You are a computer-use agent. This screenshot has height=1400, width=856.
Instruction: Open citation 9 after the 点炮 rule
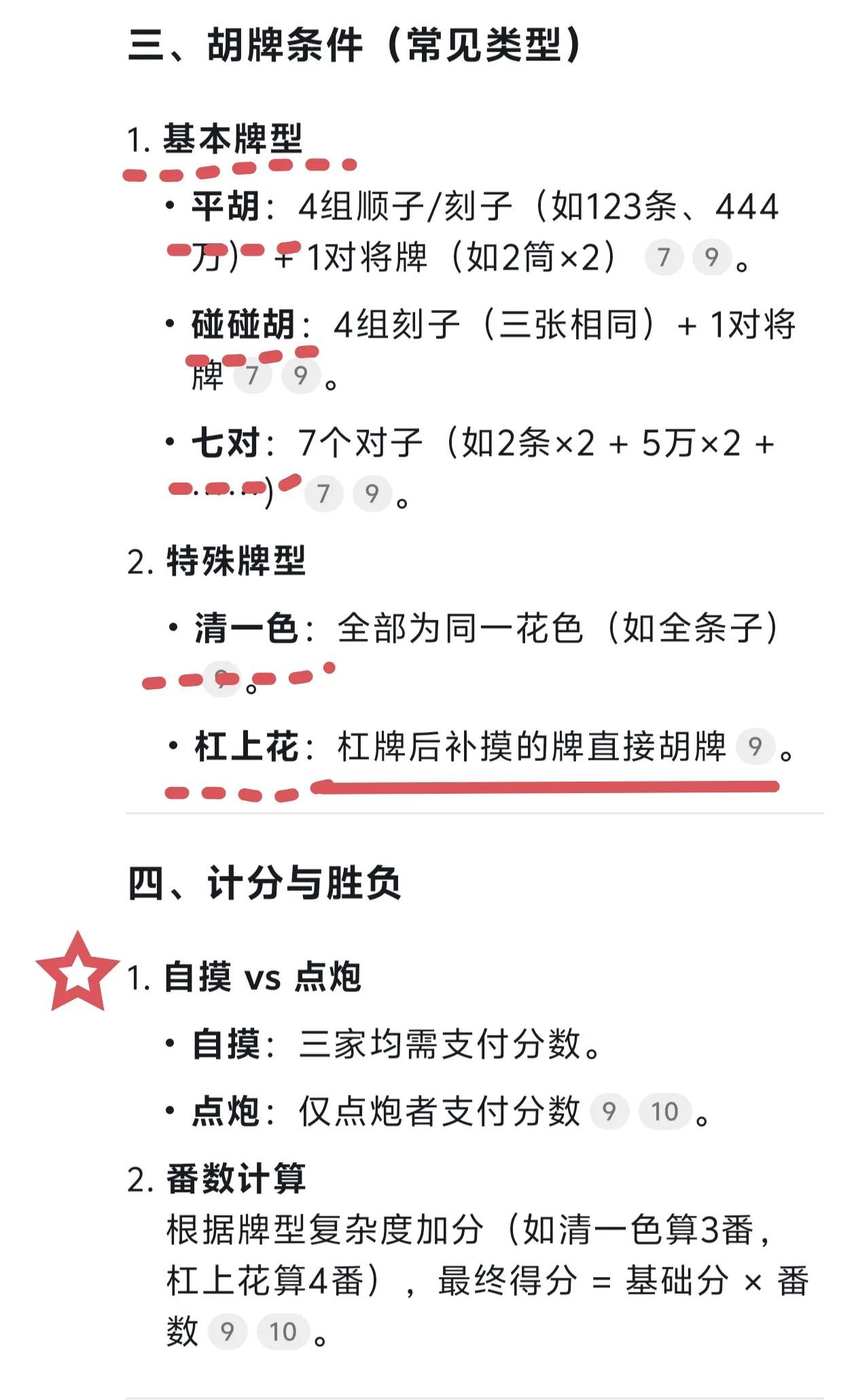point(609,1112)
